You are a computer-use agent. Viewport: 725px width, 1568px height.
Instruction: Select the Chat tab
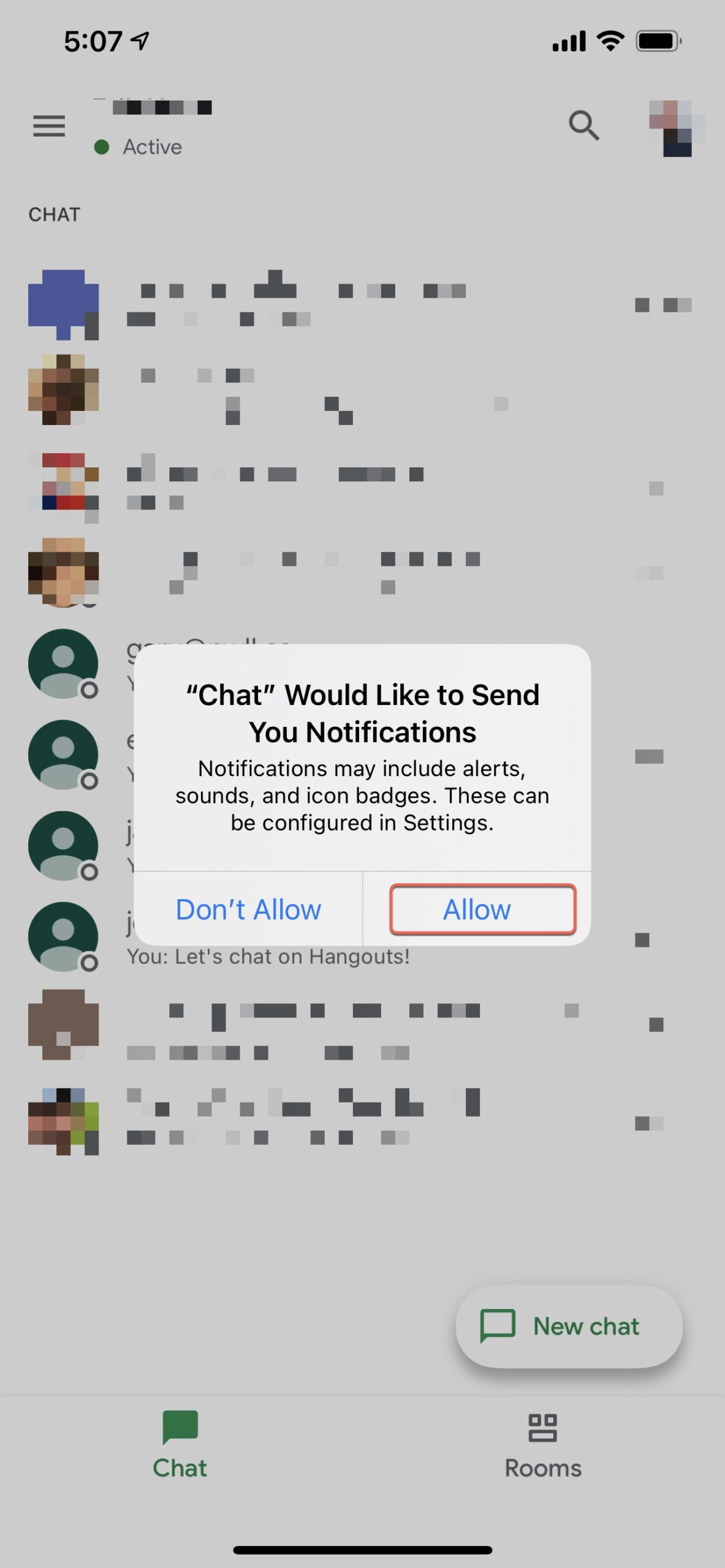pyautogui.click(x=180, y=1445)
